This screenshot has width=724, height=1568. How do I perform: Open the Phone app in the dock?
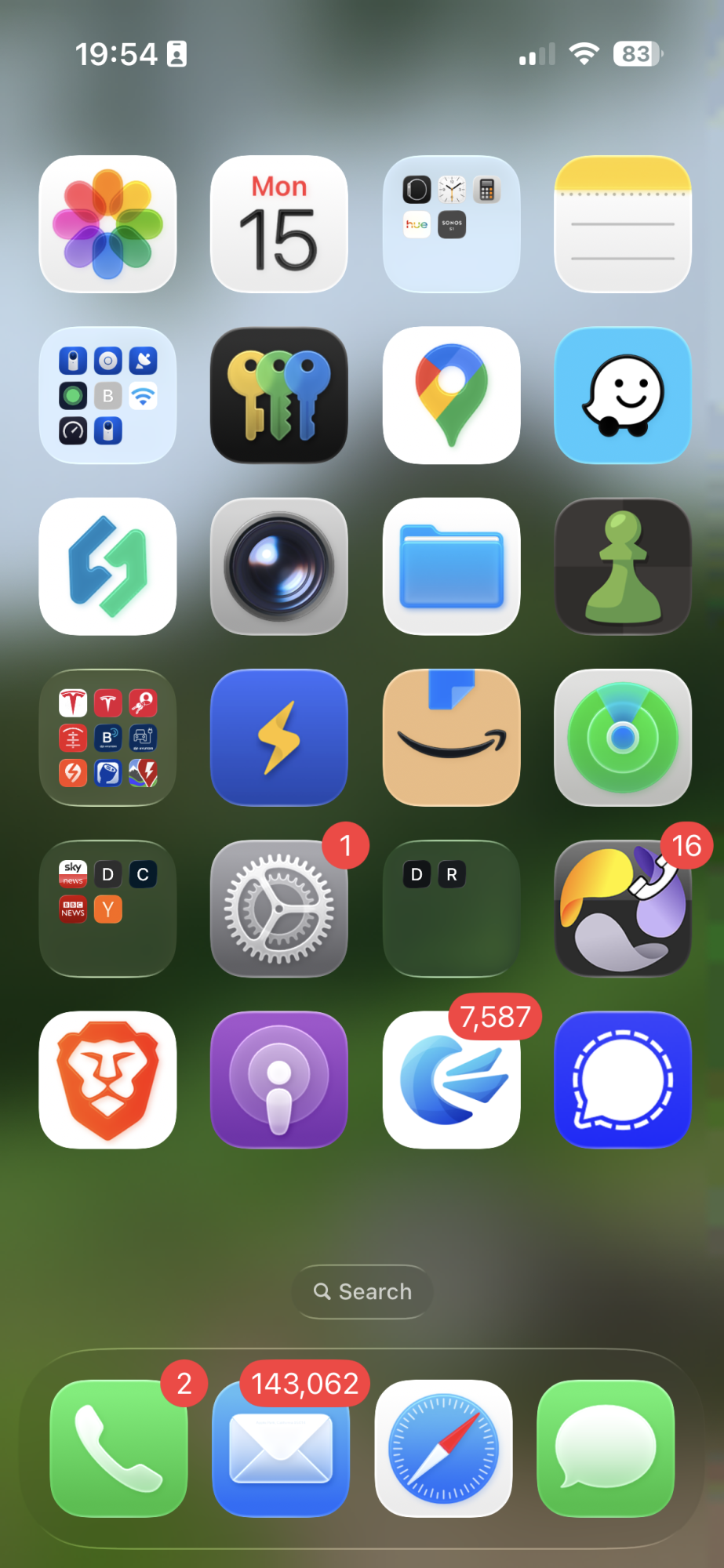coord(118,1448)
